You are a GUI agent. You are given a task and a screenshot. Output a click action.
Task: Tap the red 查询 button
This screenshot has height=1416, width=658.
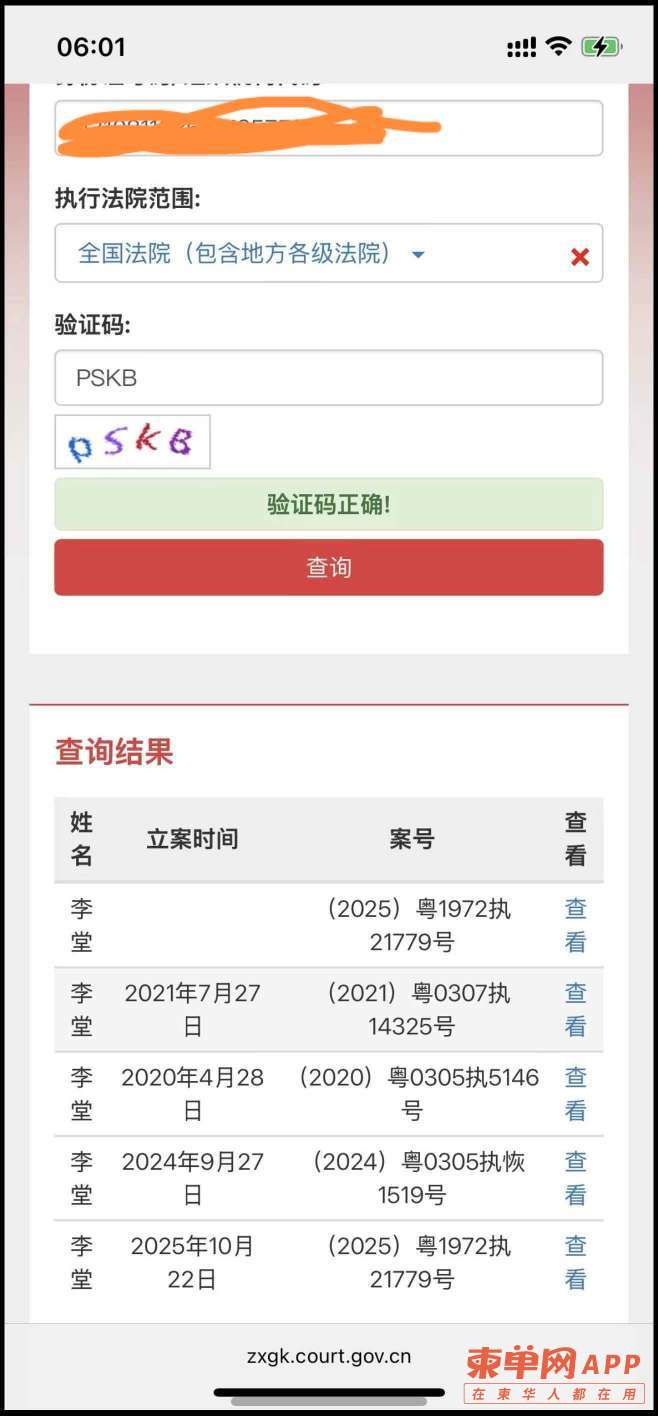pos(328,568)
